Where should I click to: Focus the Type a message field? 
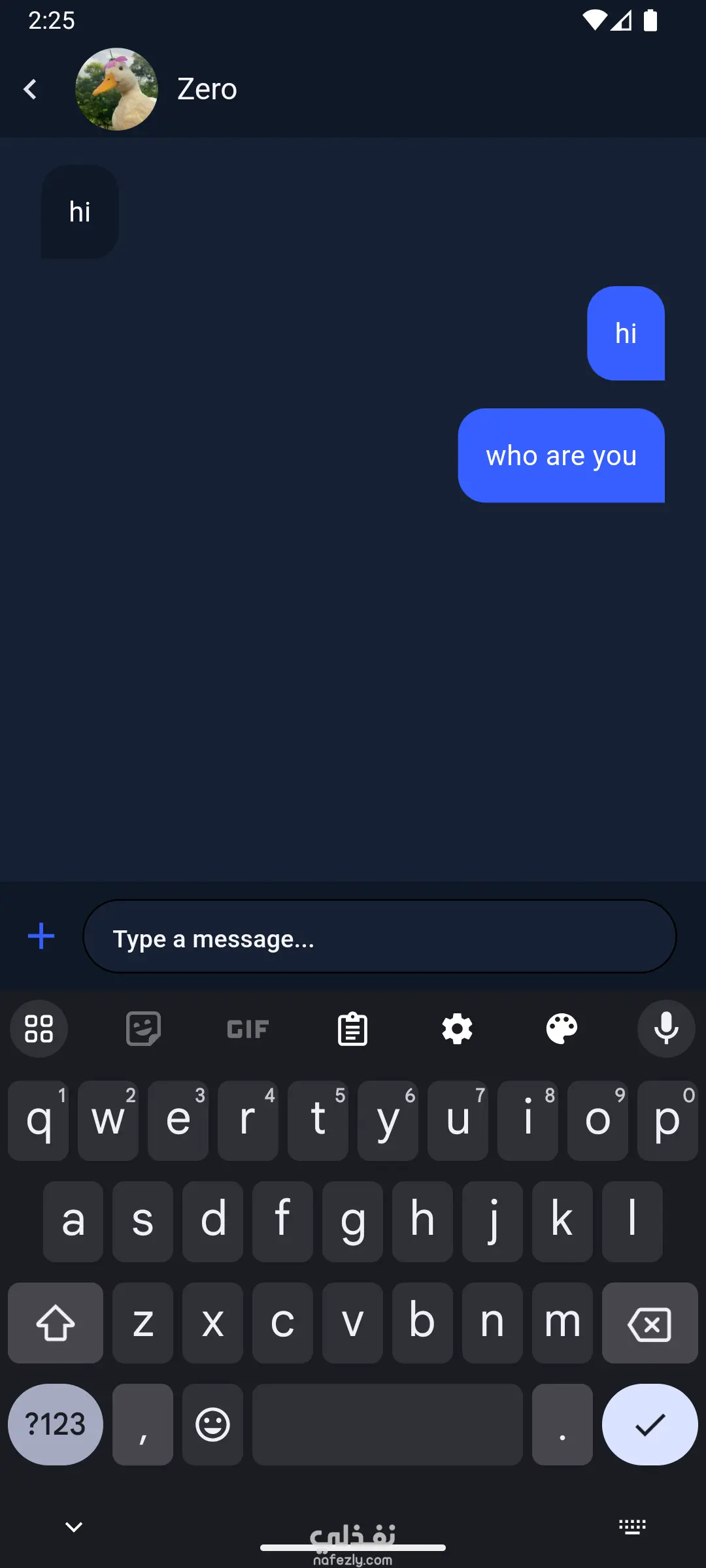379,938
